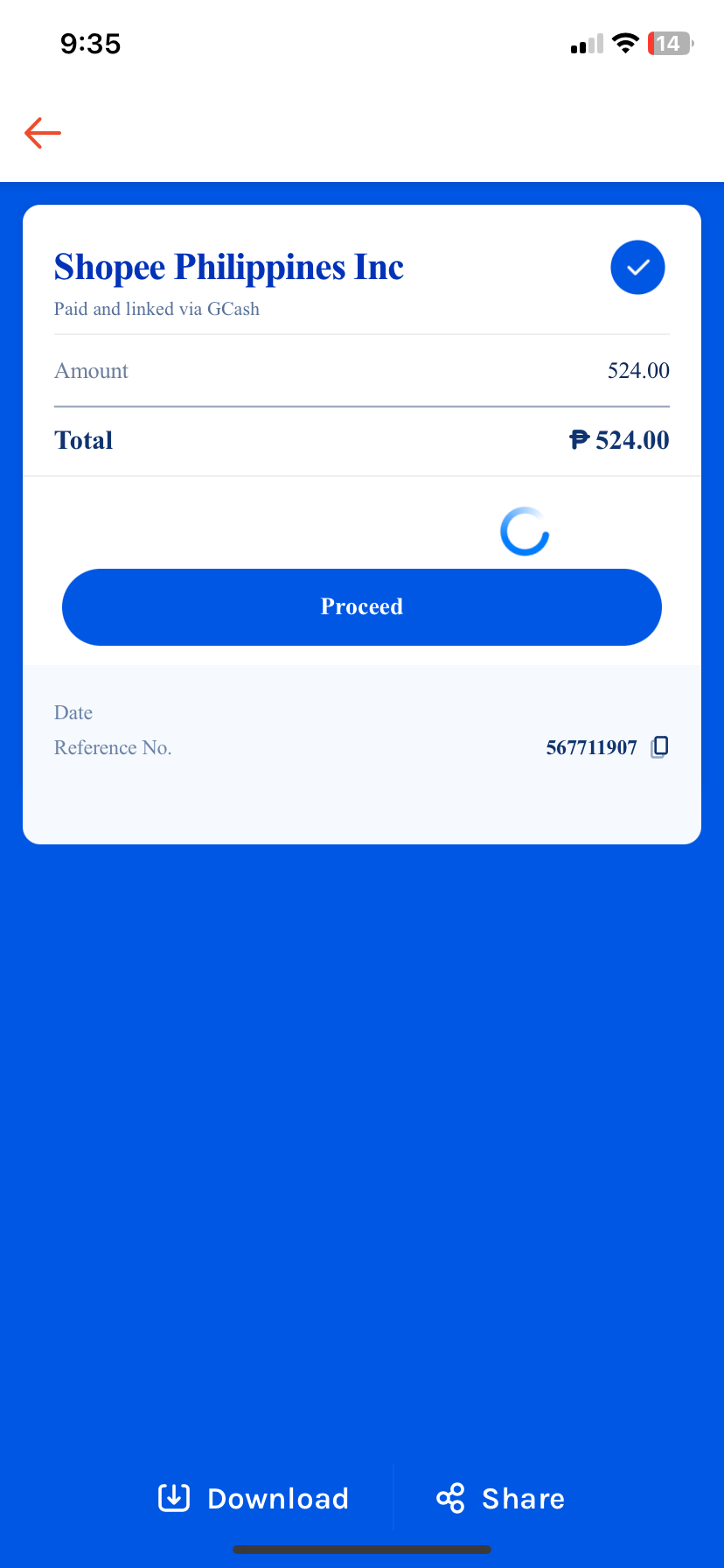Copy the reference number 567711907
Viewport: 724px width, 1568px height.
pyautogui.click(x=660, y=747)
